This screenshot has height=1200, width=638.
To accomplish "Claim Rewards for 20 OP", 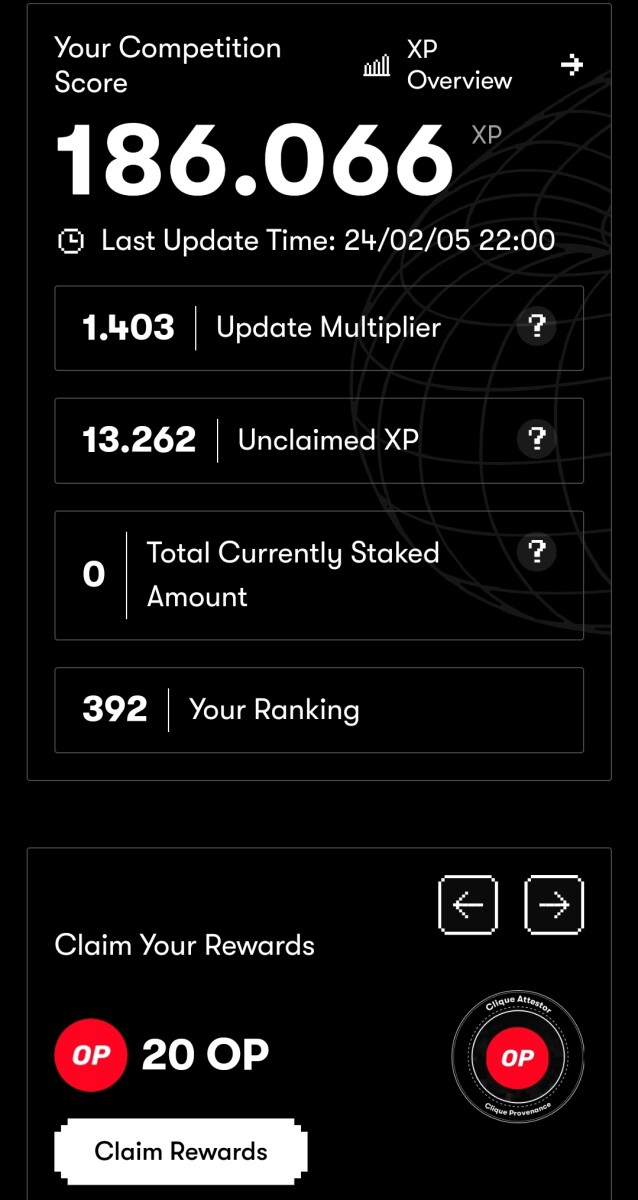I will pyautogui.click(x=181, y=1151).
